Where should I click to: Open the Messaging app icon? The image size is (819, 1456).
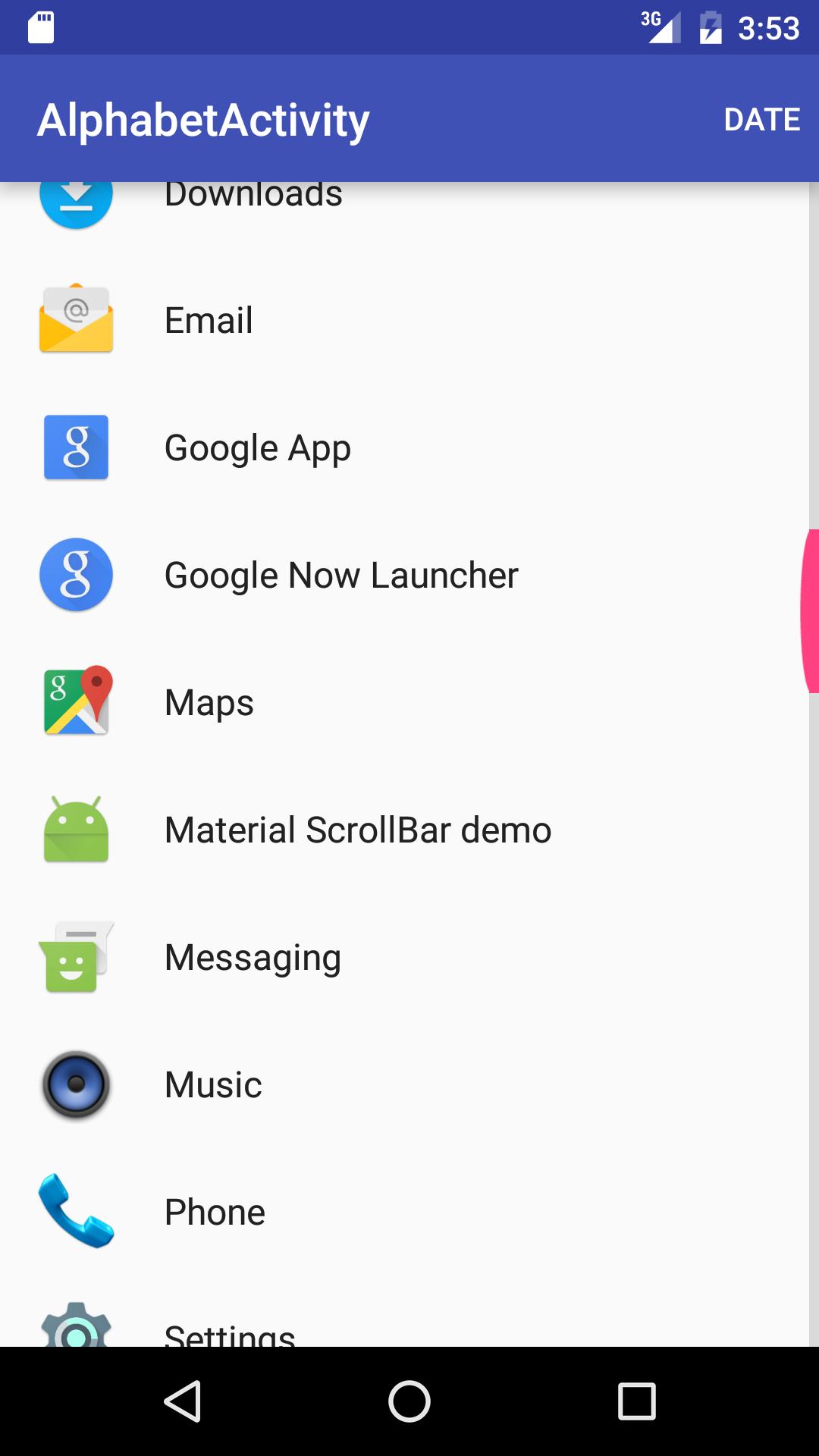pos(75,956)
